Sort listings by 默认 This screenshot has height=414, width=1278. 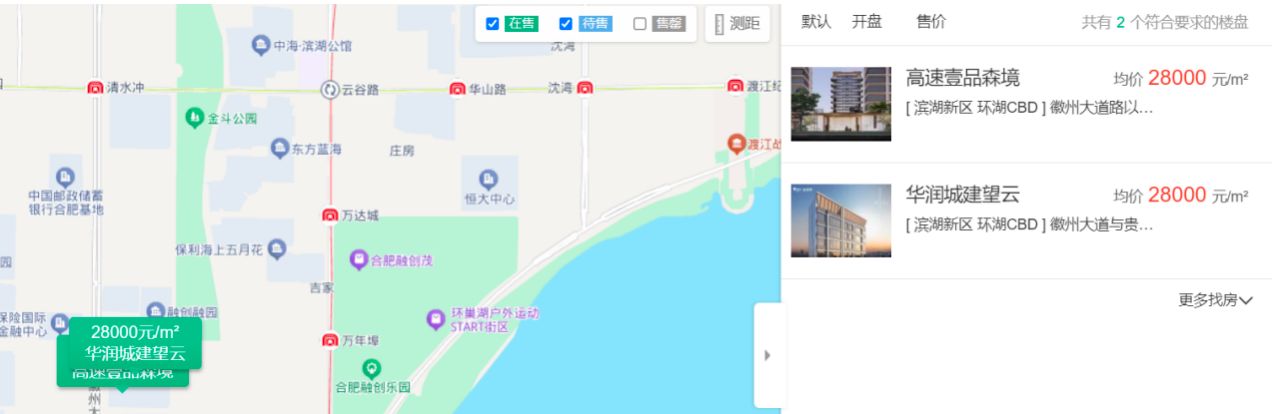click(x=816, y=22)
